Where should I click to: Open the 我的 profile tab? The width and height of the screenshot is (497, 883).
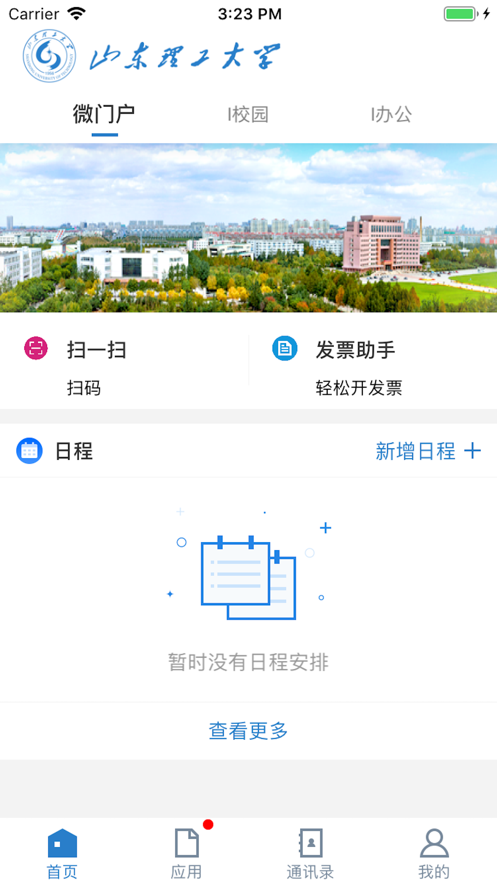(x=434, y=853)
